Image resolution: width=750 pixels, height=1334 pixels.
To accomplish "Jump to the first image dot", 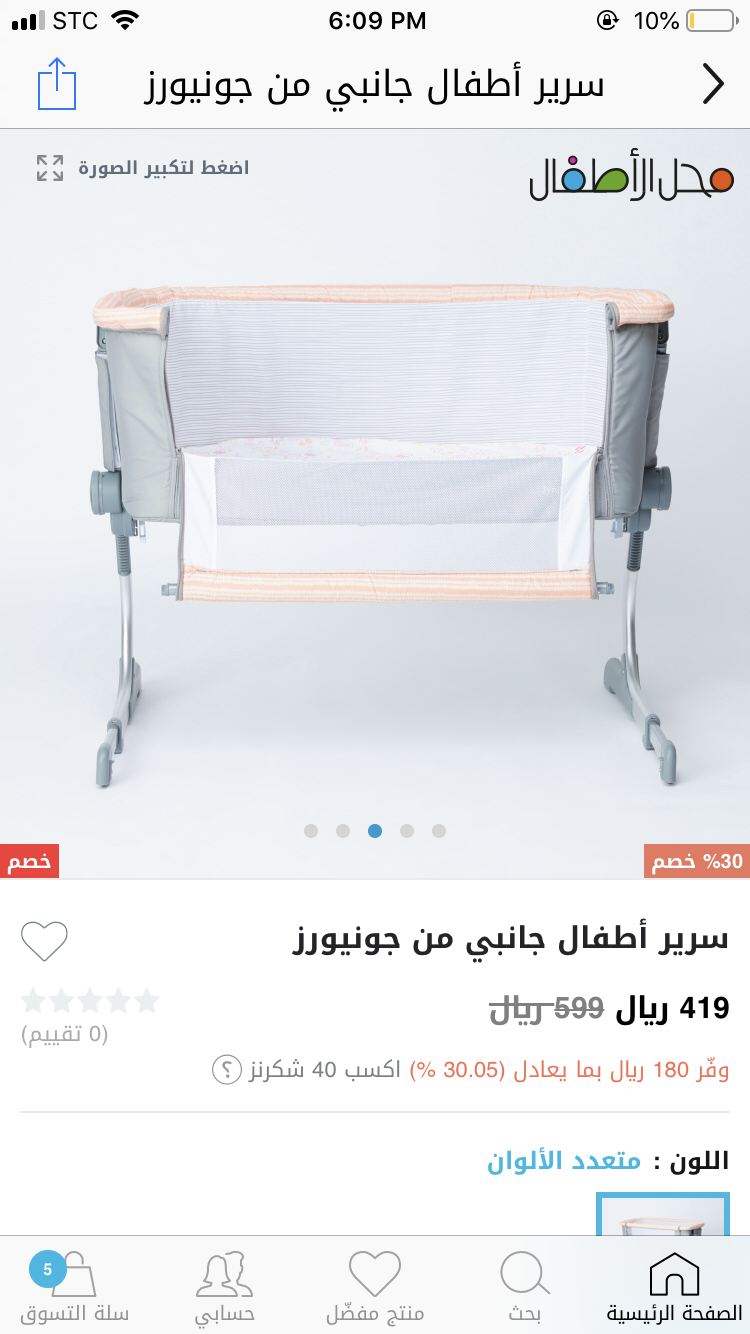I will 311,831.
